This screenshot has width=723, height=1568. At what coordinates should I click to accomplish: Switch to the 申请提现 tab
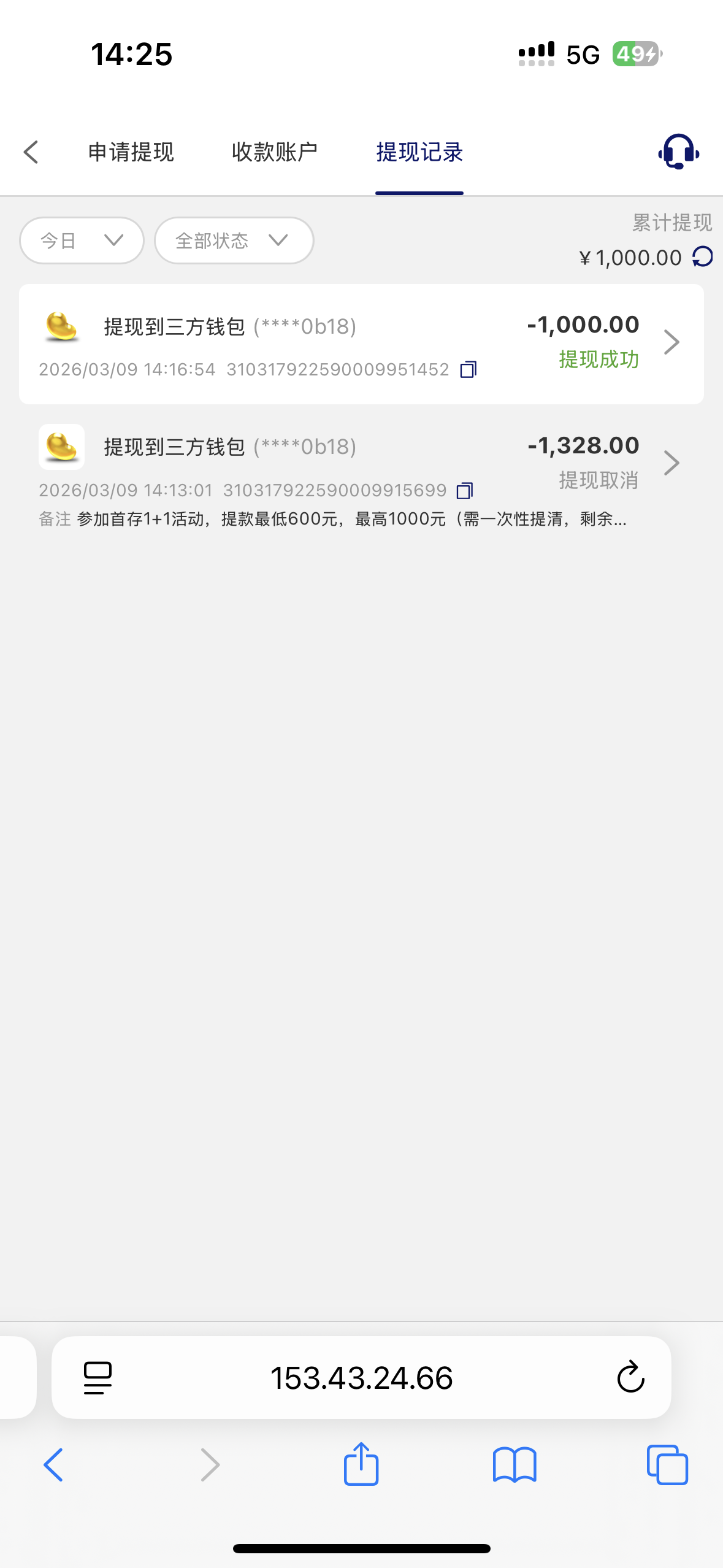[131, 152]
